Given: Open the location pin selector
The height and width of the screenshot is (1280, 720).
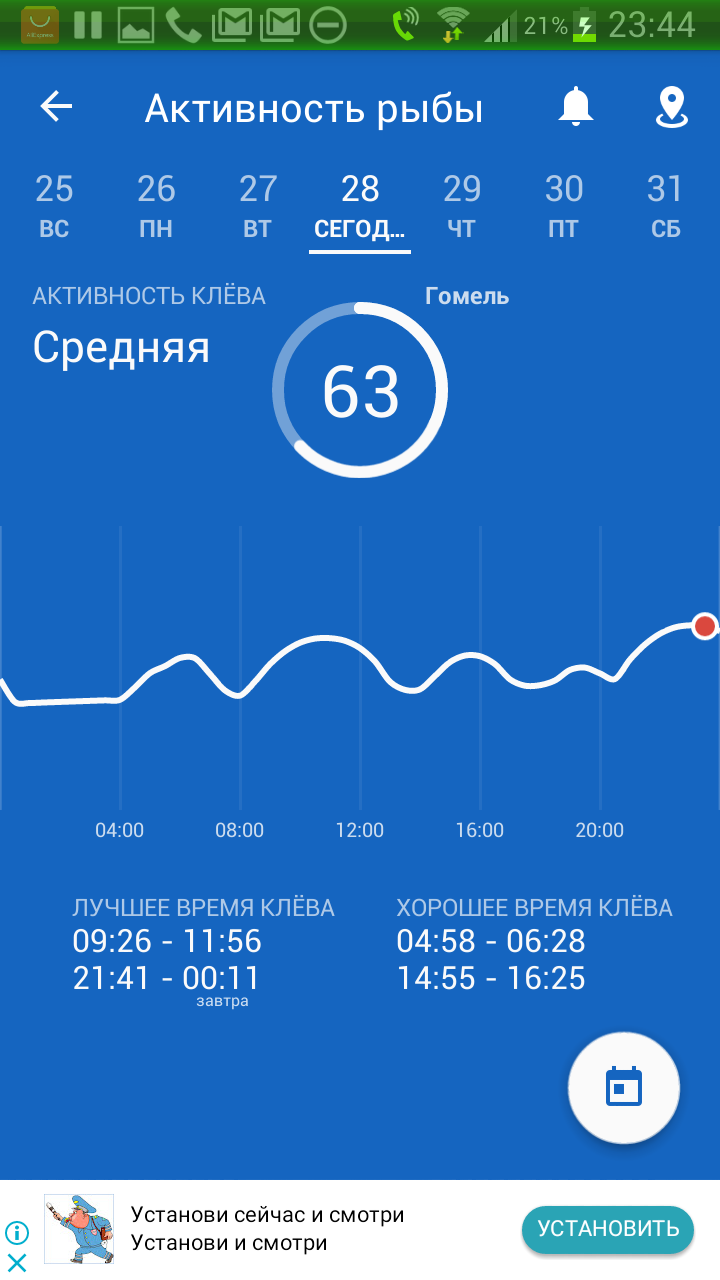Looking at the screenshot, I should (x=671, y=107).
